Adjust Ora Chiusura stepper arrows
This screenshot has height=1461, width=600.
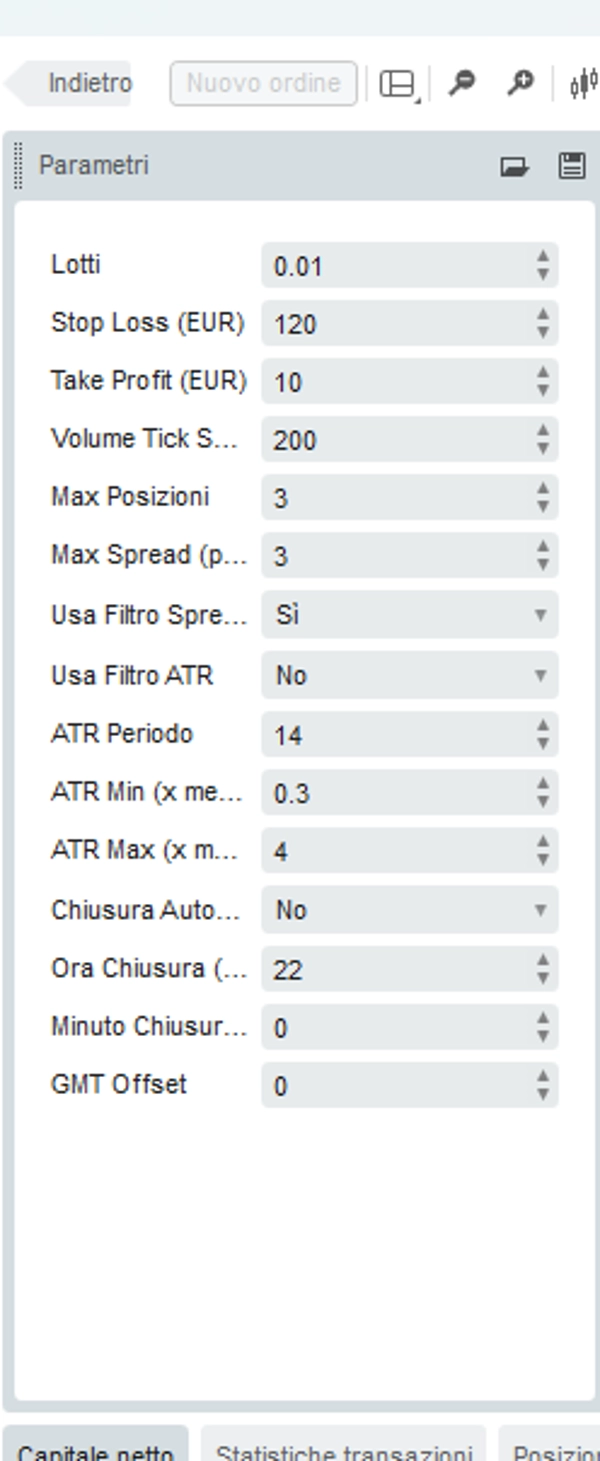pyautogui.click(x=542, y=969)
